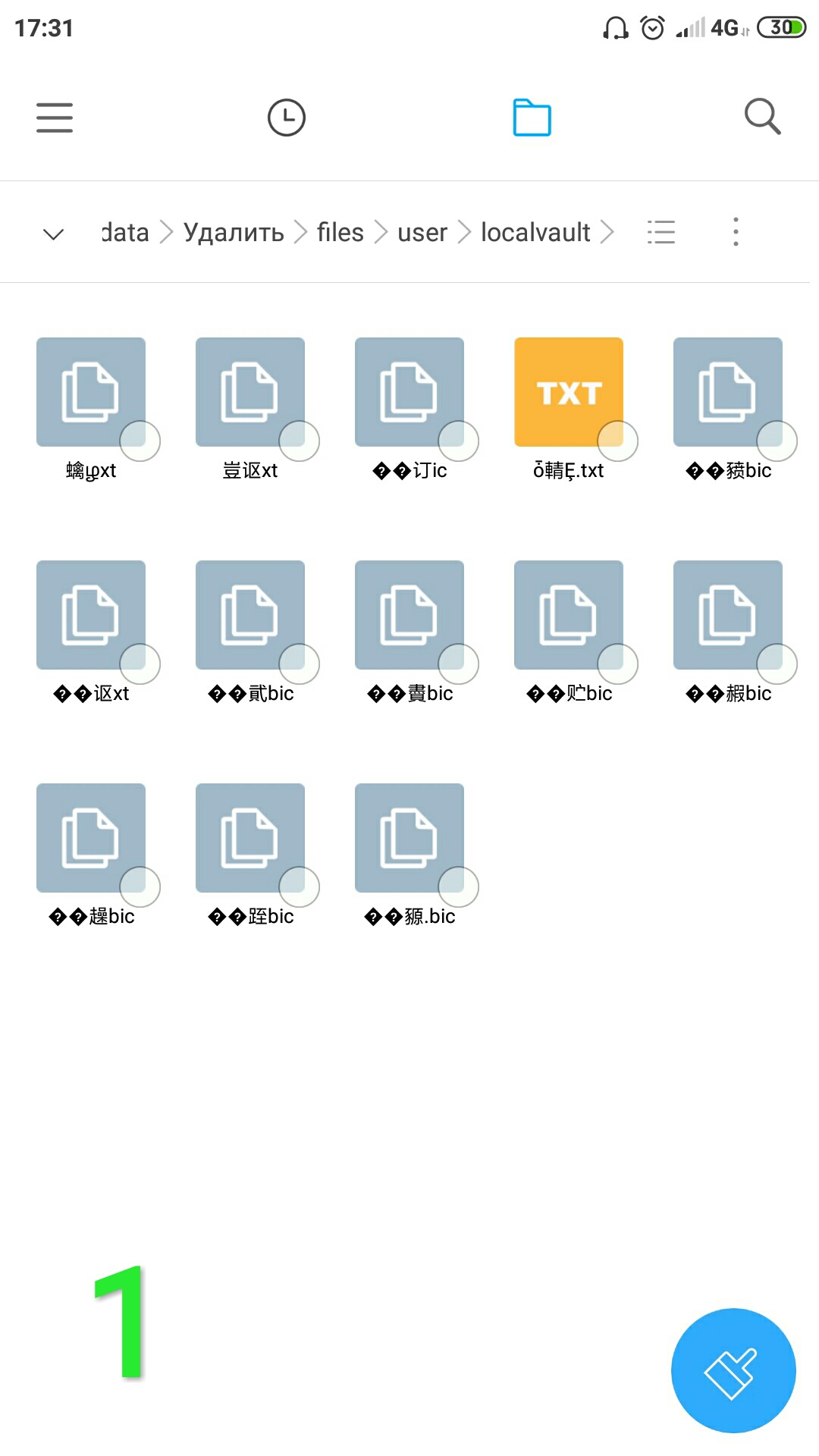Image resolution: width=819 pixels, height=1456 pixels.
Task: Go to the Удалить folder in breadcrumb
Action: coord(234,232)
